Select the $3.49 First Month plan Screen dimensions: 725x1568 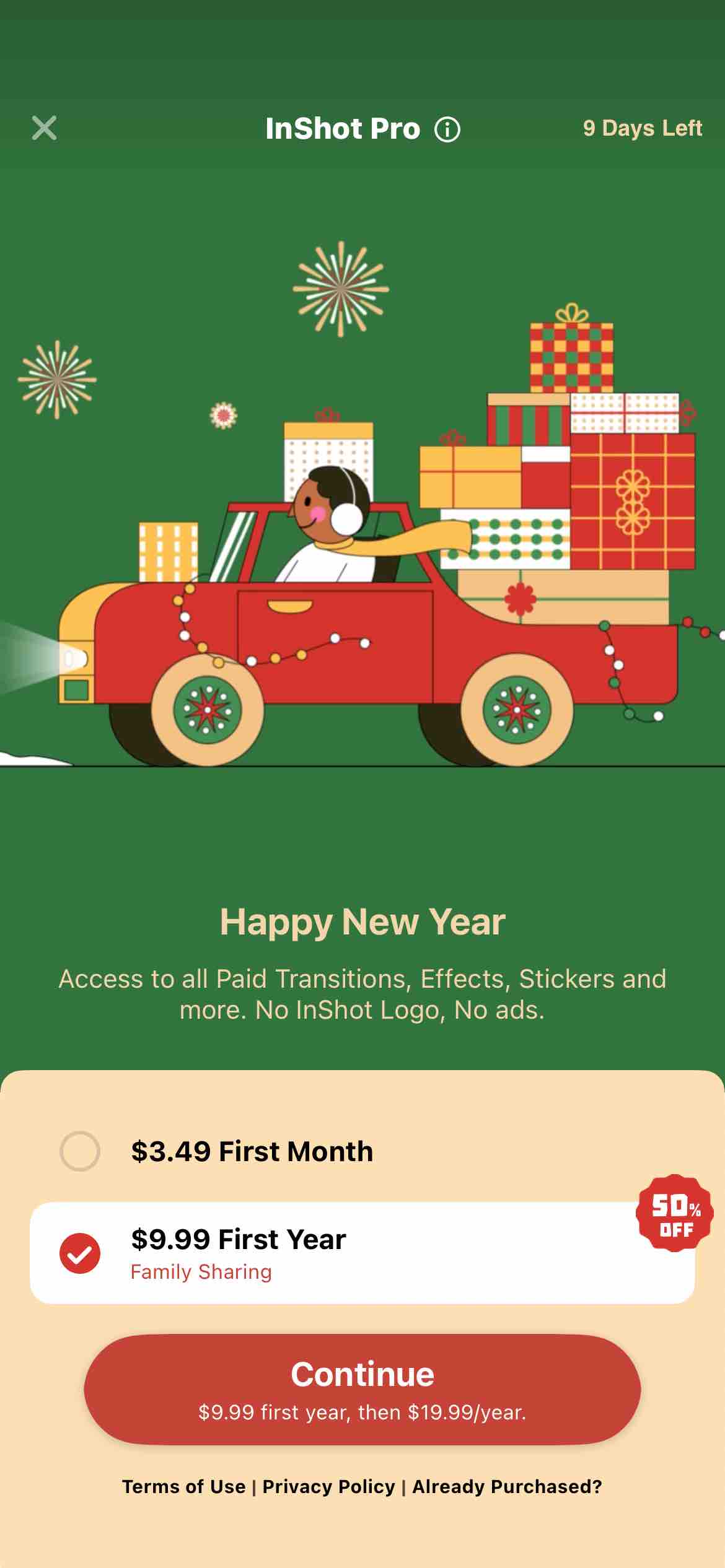pos(80,1151)
